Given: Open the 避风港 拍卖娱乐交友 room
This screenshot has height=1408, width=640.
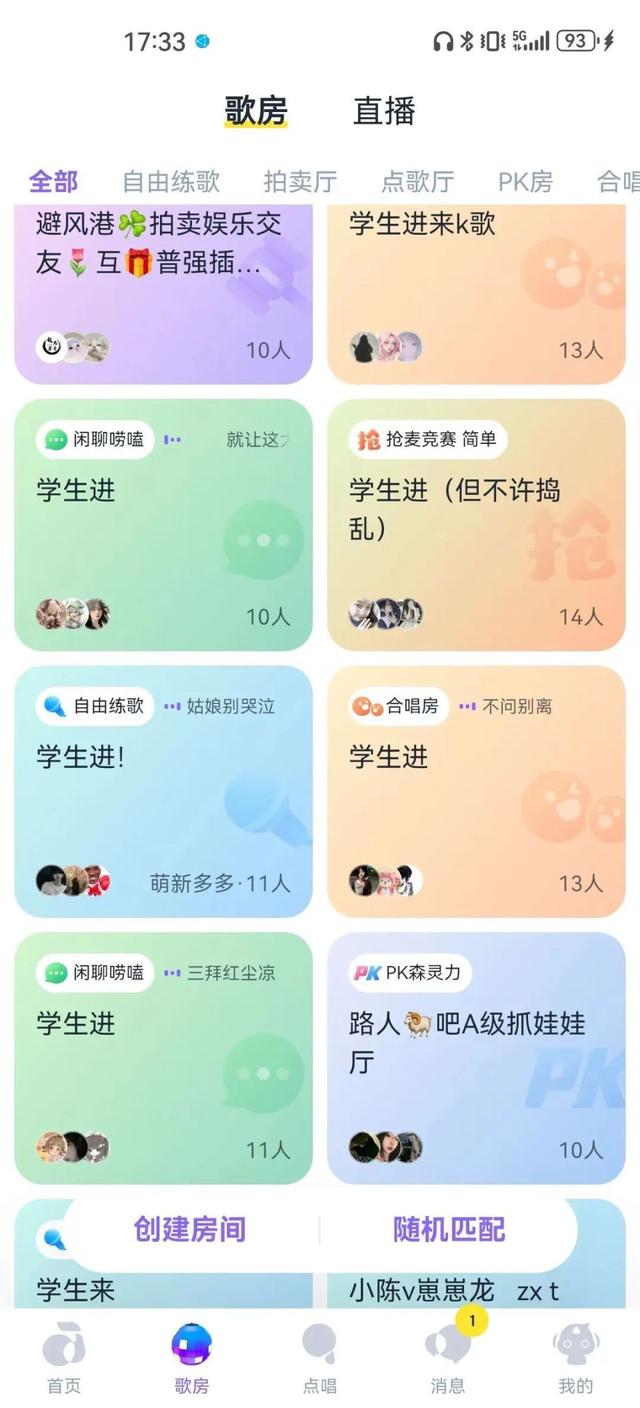Looking at the screenshot, I should click(163, 290).
